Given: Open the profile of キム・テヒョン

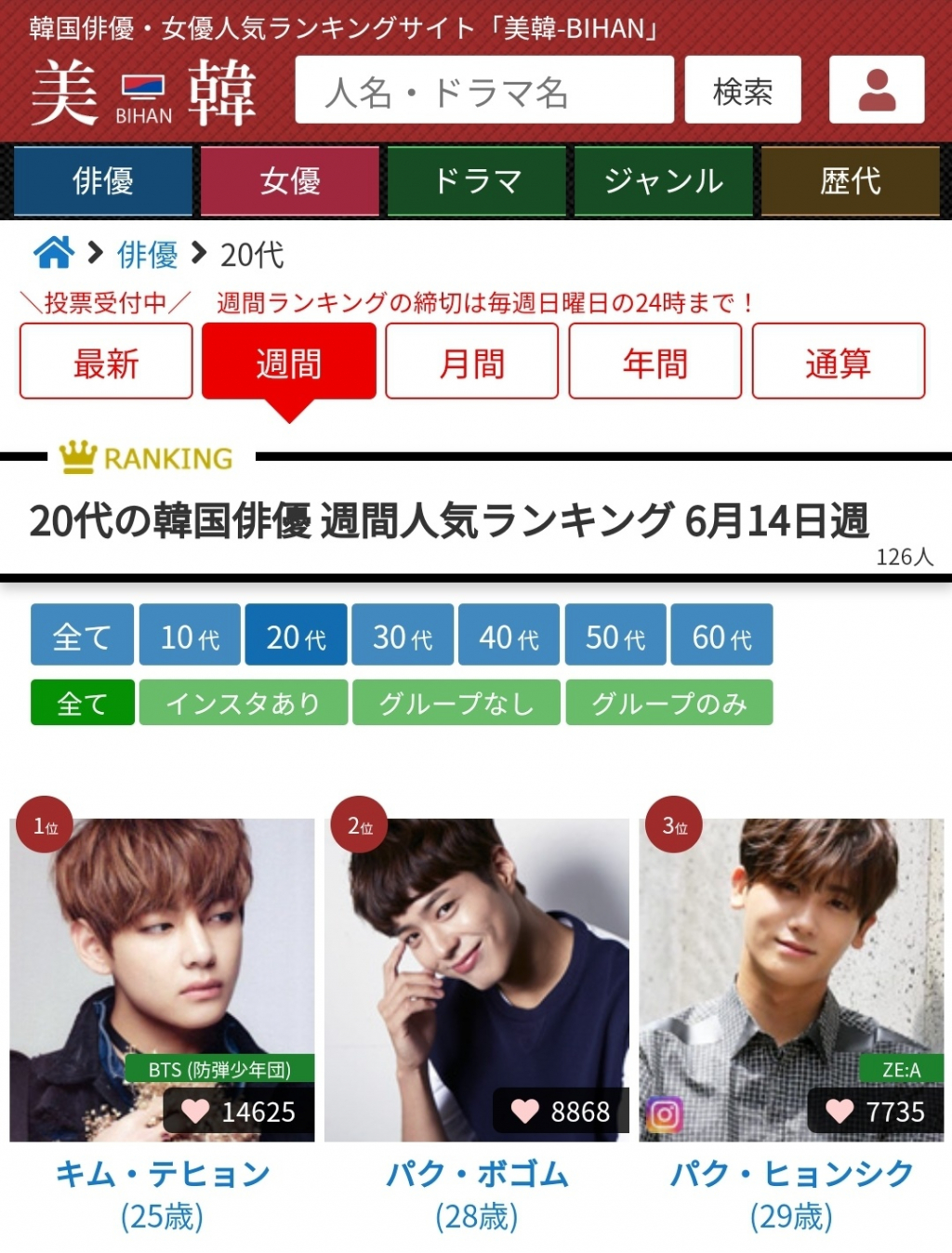Looking at the screenshot, I should [162, 1174].
